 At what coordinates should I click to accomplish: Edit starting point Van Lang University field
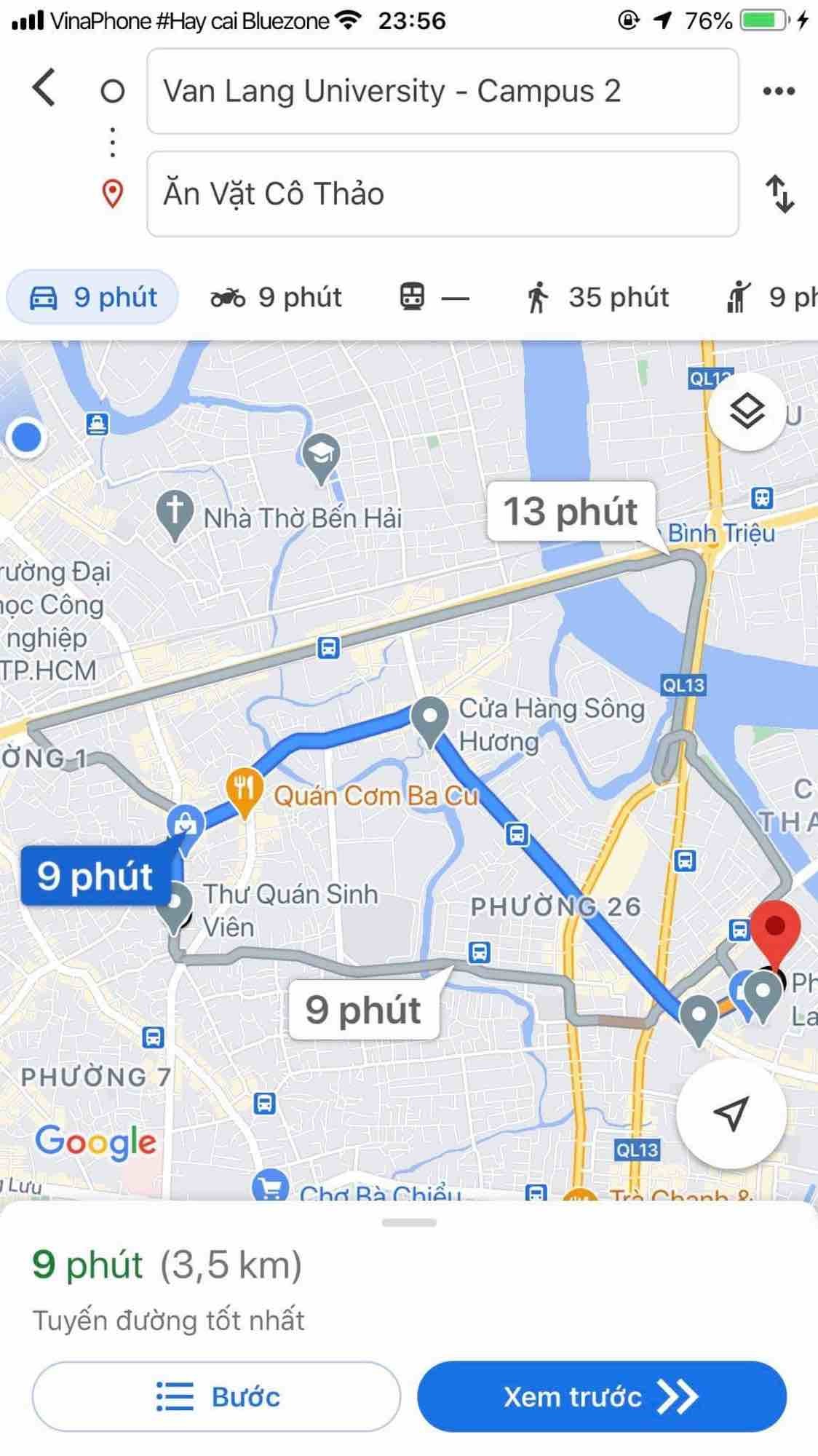coord(442,91)
